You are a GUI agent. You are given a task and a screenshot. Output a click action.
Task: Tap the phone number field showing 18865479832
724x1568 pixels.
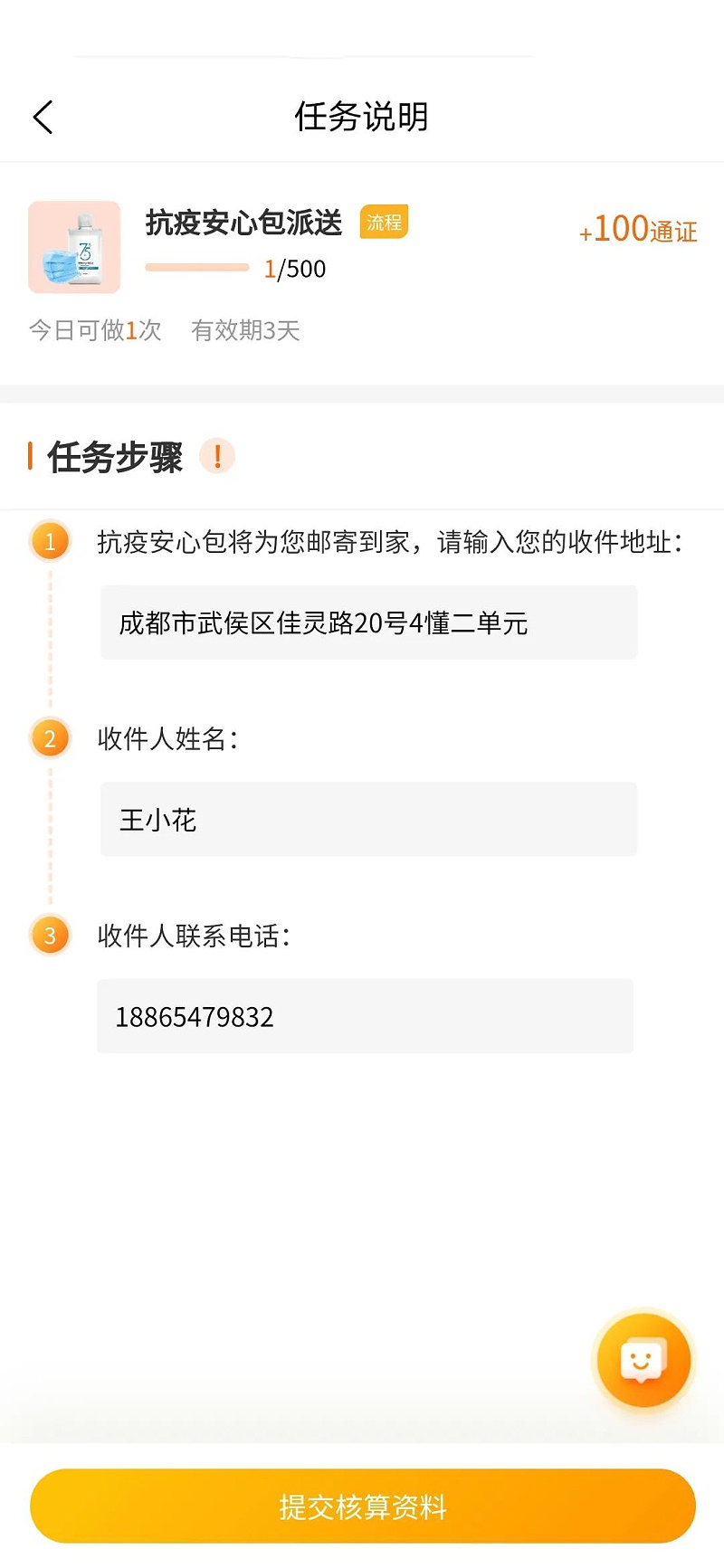point(366,1016)
